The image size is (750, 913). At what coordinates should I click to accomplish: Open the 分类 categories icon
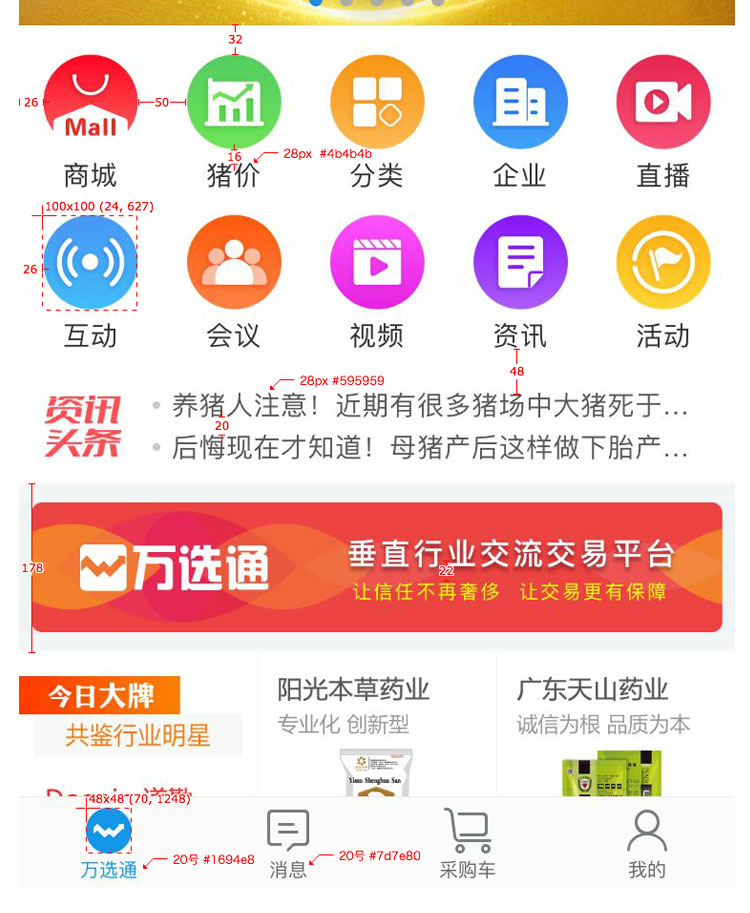click(377, 100)
